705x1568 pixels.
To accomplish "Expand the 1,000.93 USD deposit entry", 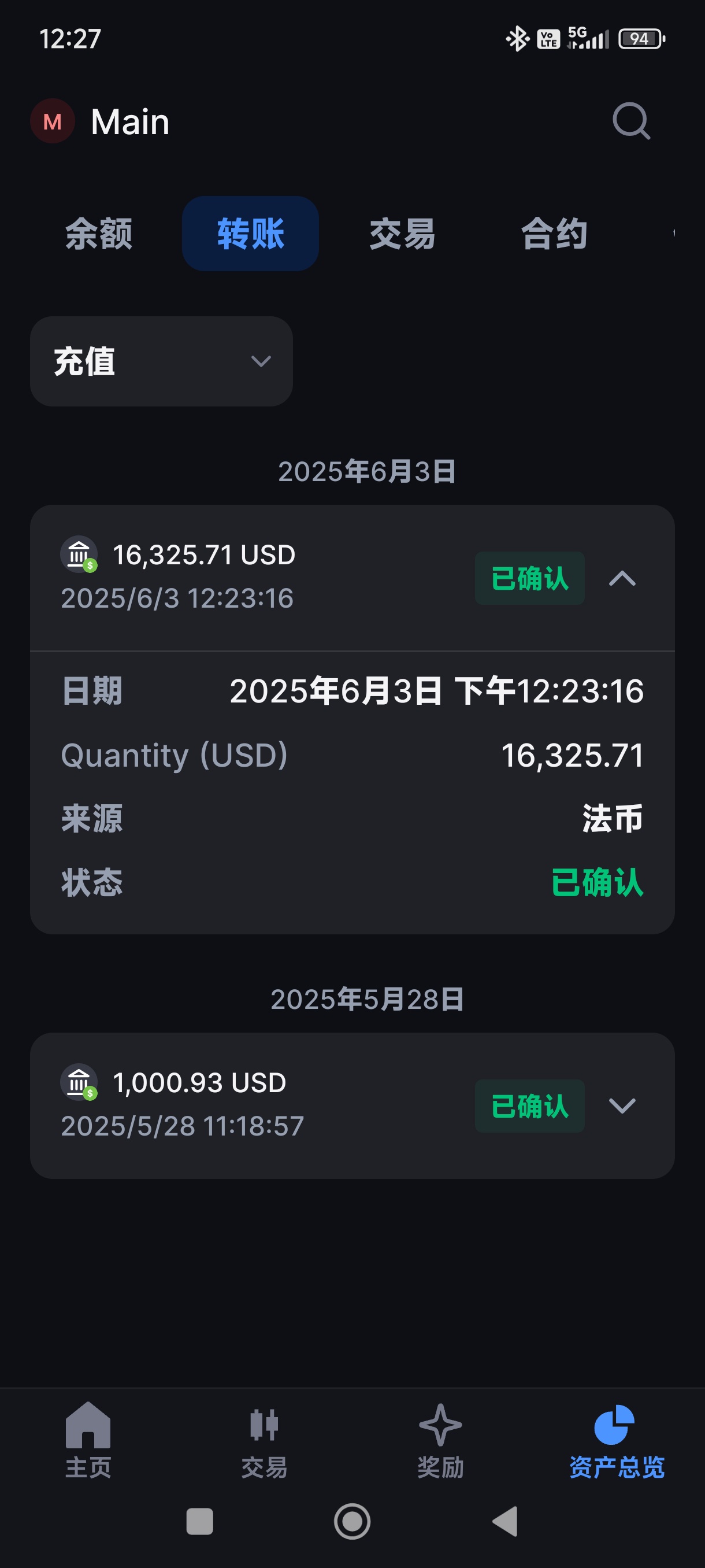I will click(622, 1106).
